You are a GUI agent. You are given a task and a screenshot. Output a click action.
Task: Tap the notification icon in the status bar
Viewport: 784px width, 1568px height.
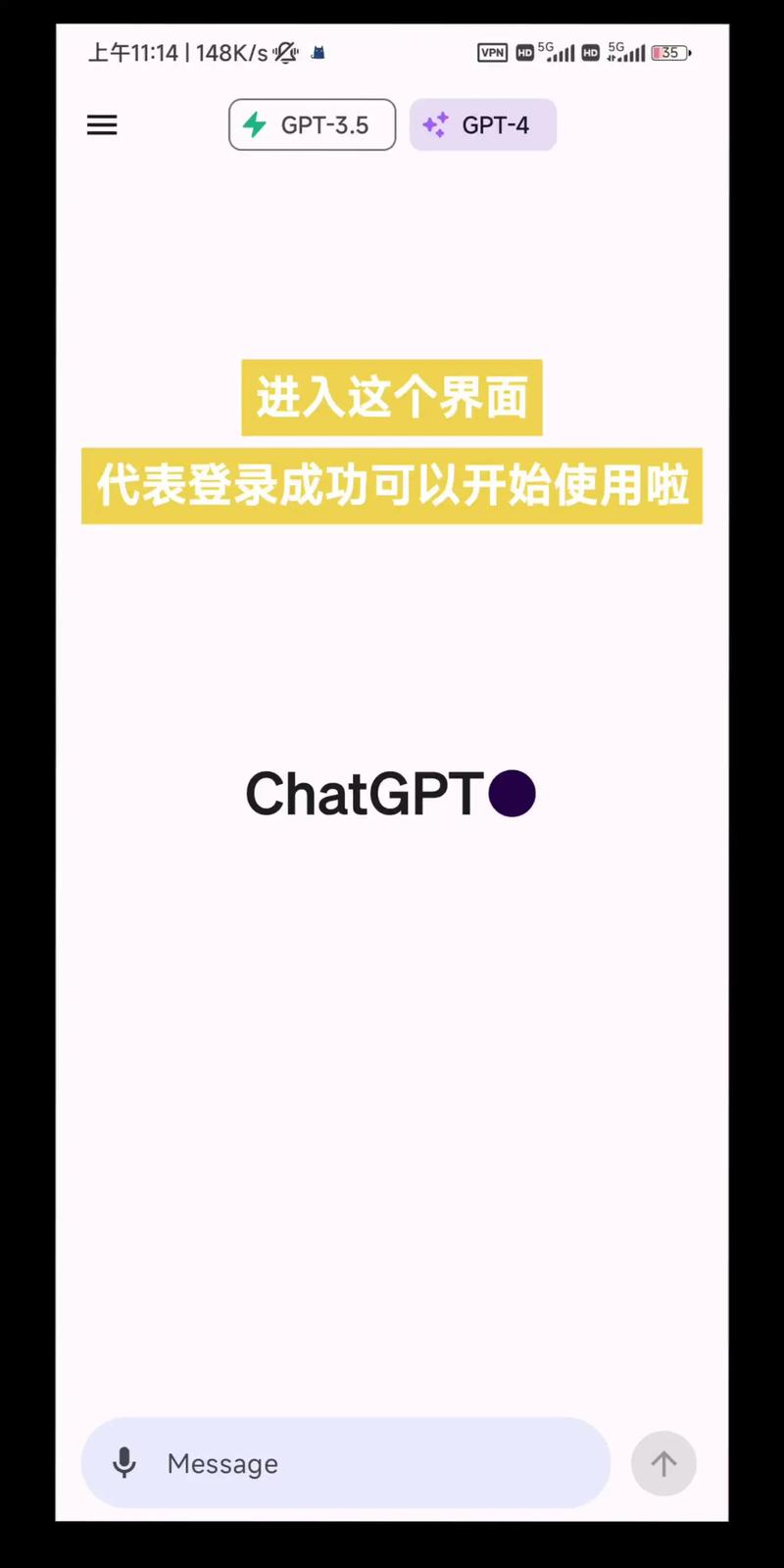coord(317,52)
